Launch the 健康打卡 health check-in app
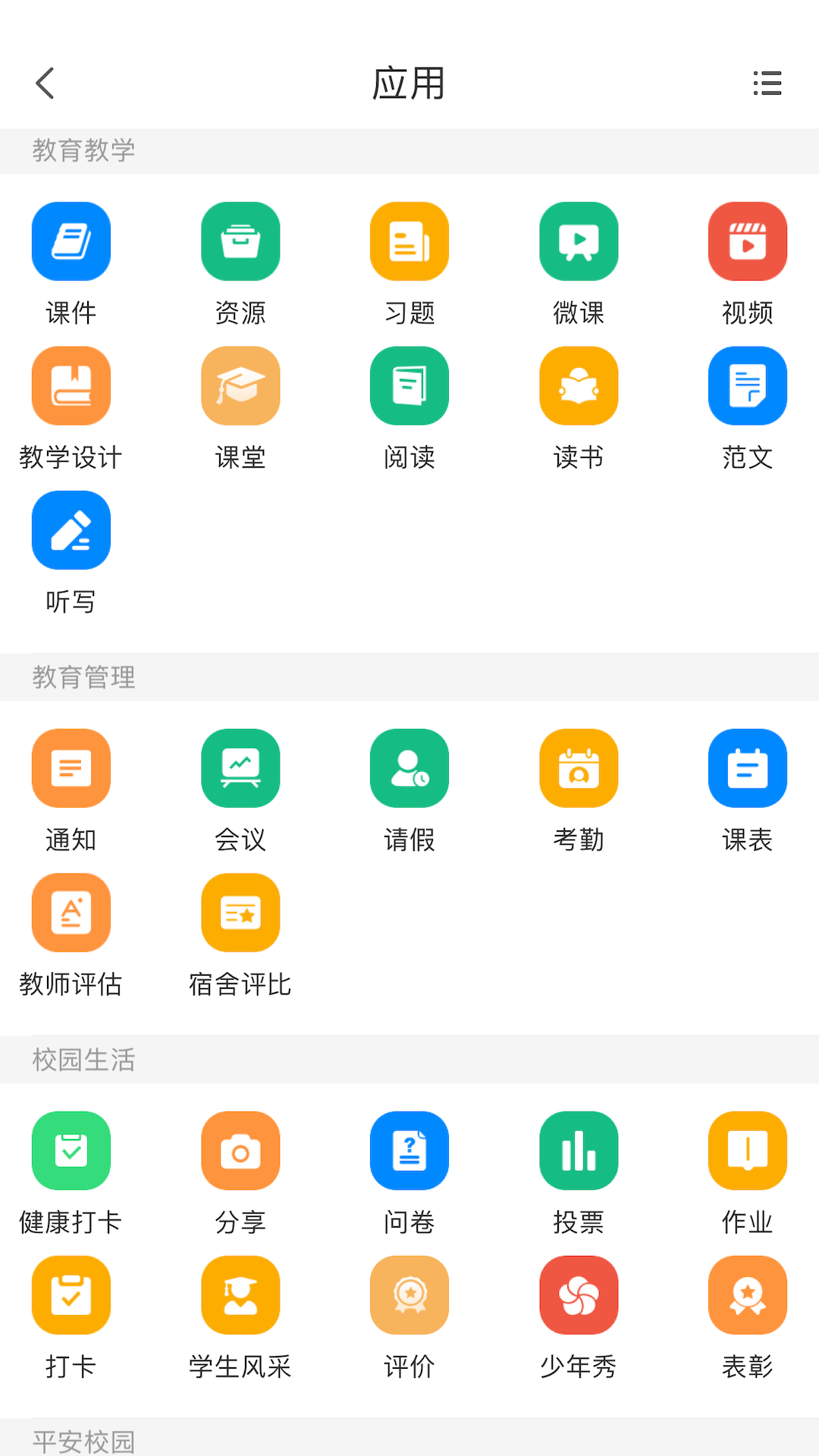Viewport: 819px width, 1456px height. (x=71, y=1150)
